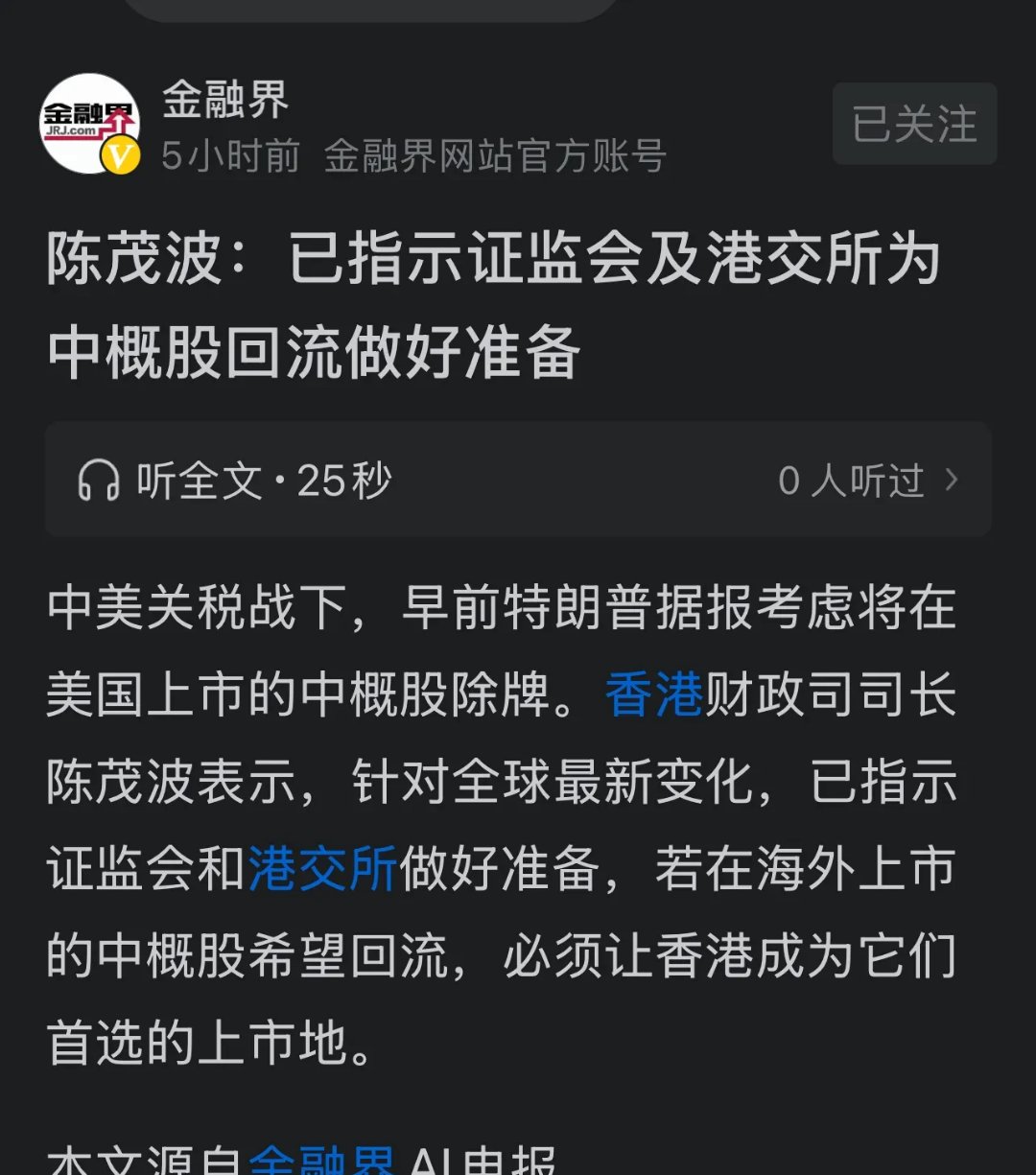Tap the yellow V verification badge

119,156
